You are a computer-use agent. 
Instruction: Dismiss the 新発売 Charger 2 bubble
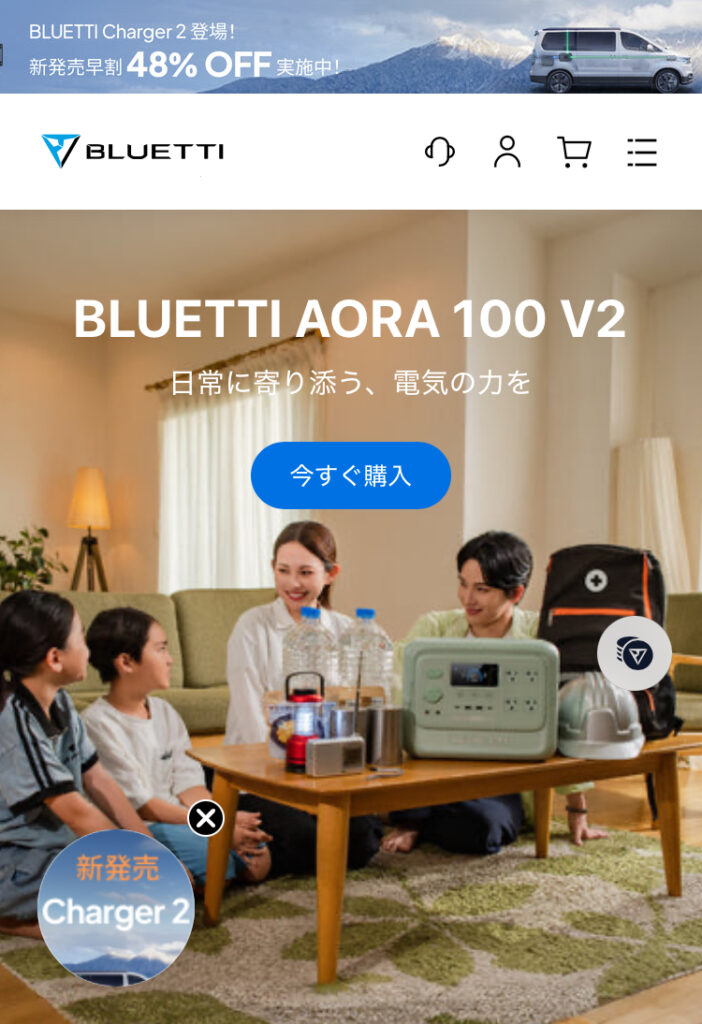click(x=206, y=820)
